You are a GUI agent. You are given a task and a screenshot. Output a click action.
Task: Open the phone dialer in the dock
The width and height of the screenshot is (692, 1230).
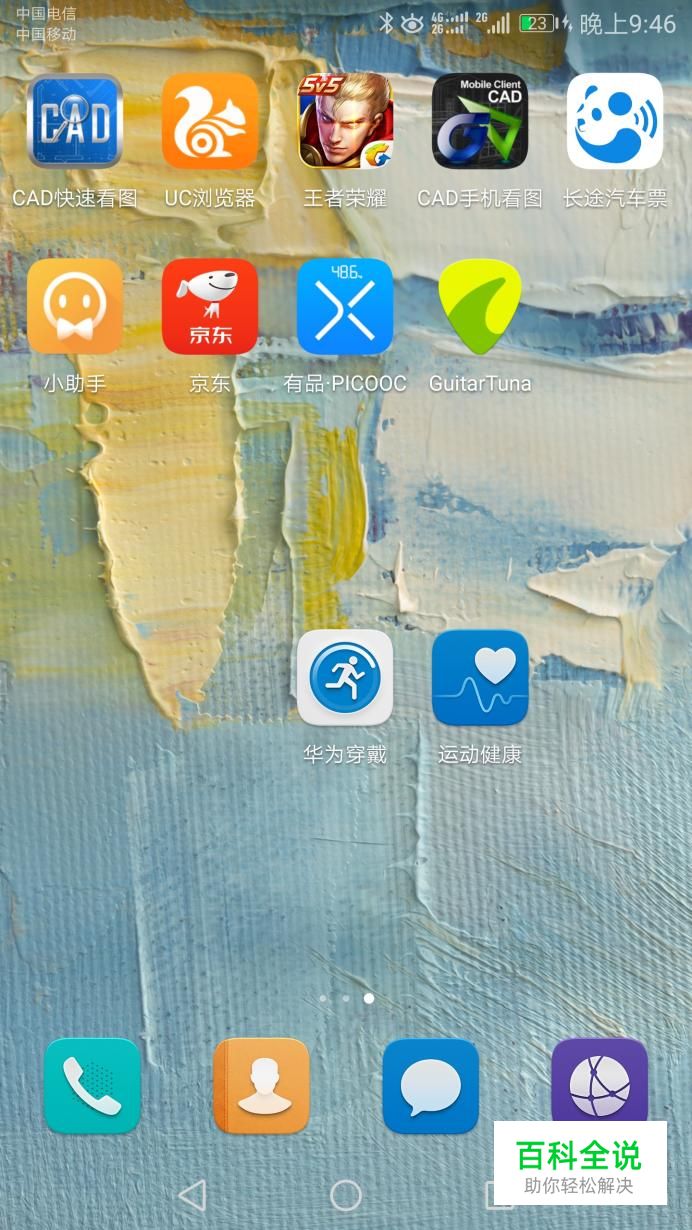92,1086
